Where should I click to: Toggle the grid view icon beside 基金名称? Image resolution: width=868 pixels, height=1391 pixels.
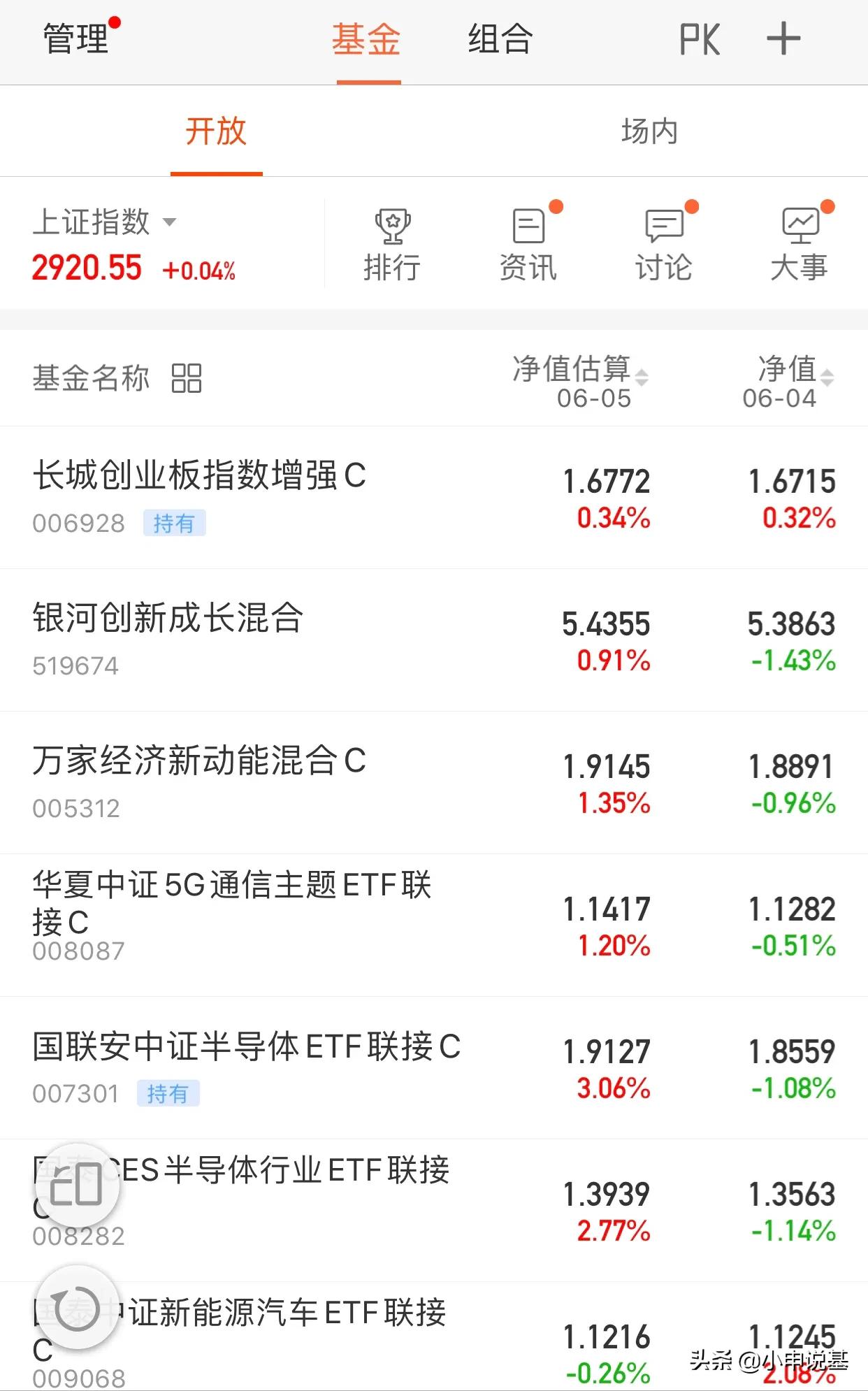click(x=187, y=378)
